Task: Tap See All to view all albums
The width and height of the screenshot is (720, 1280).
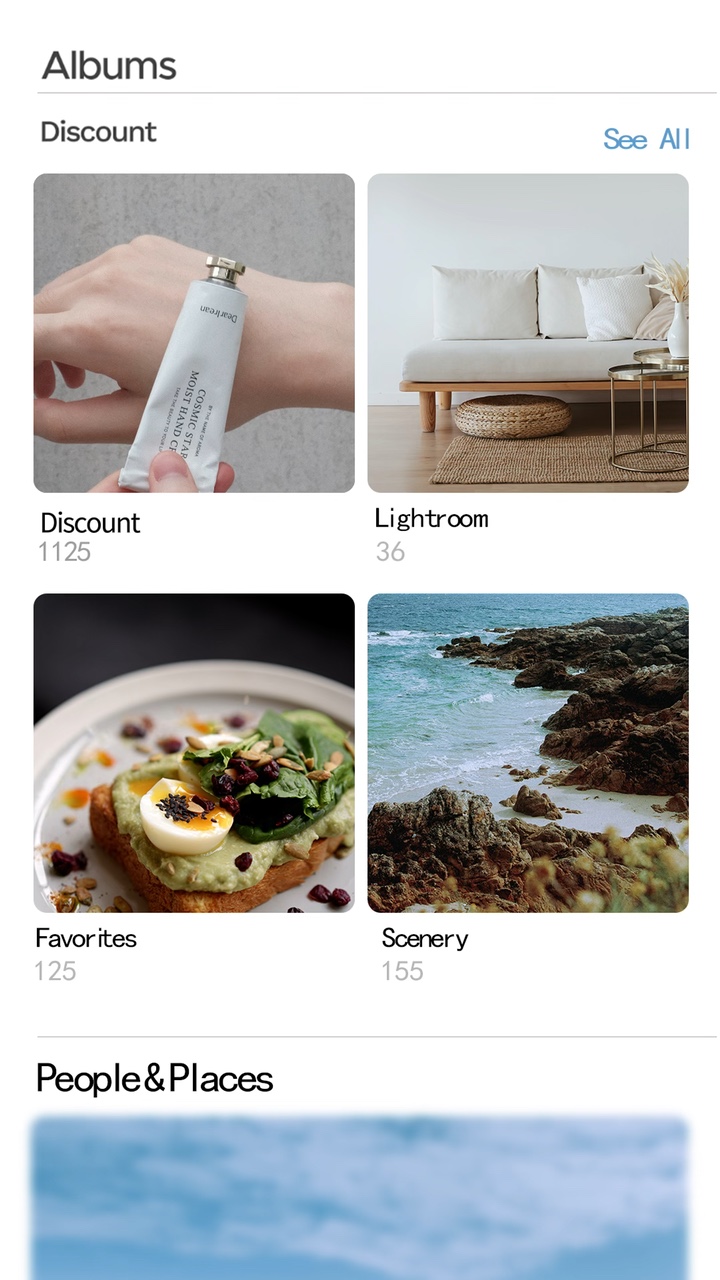Action: (647, 139)
